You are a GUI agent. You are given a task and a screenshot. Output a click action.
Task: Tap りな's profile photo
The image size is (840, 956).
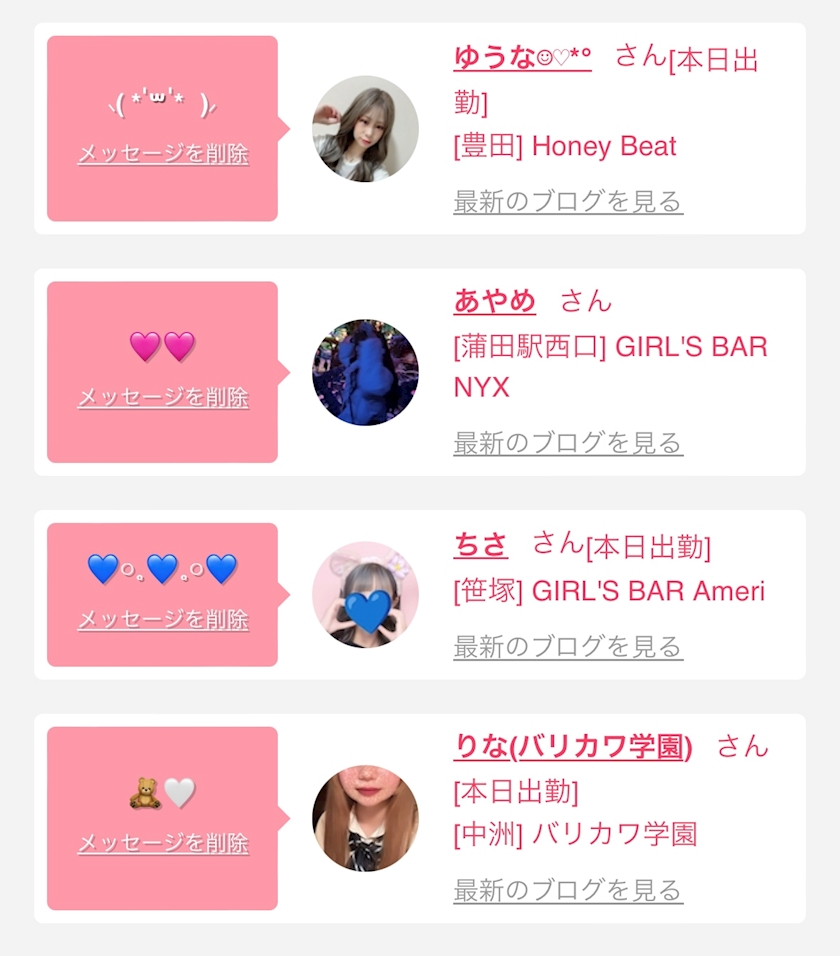click(365, 818)
